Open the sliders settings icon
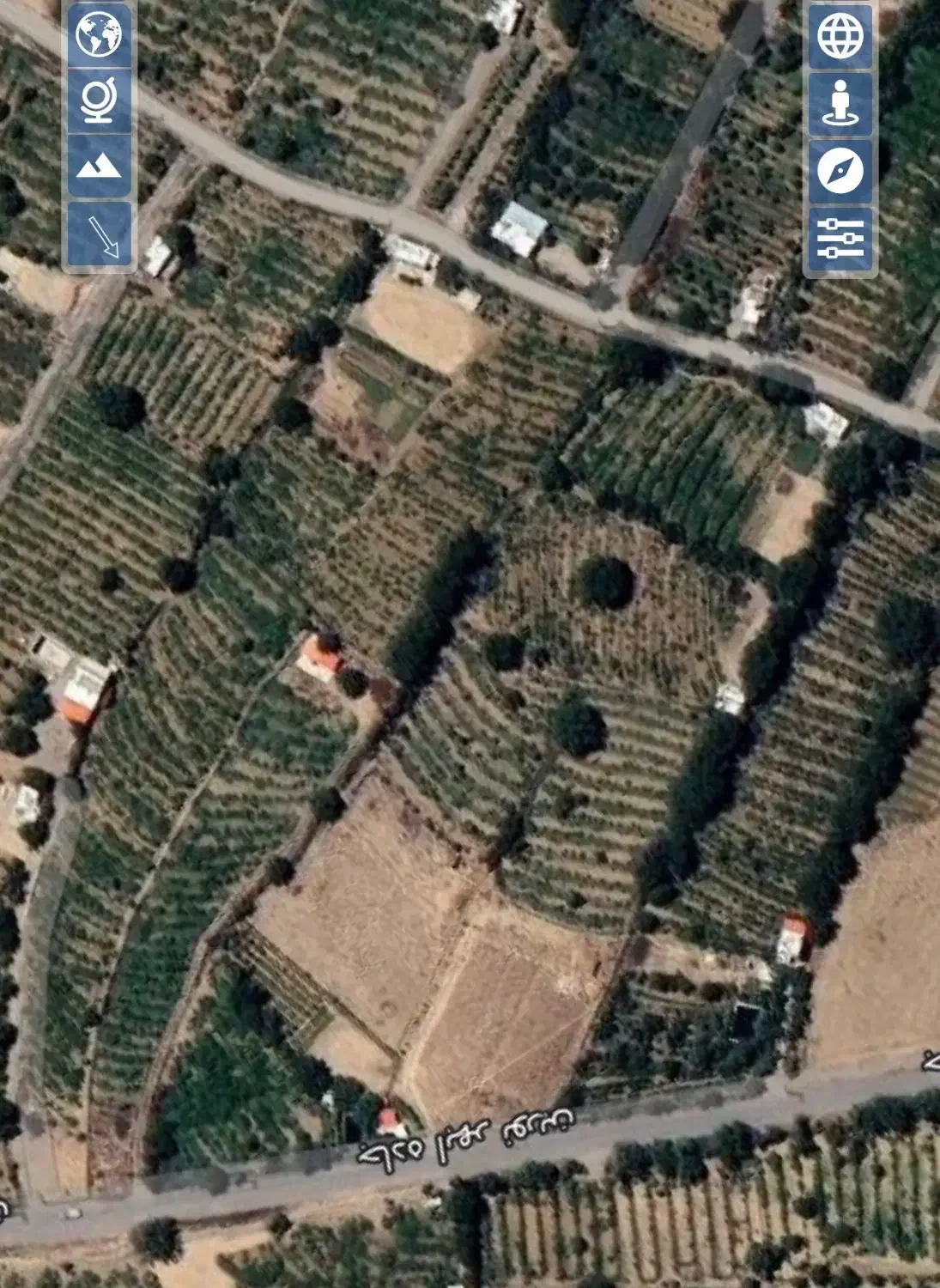940x1288 pixels. (x=840, y=239)
